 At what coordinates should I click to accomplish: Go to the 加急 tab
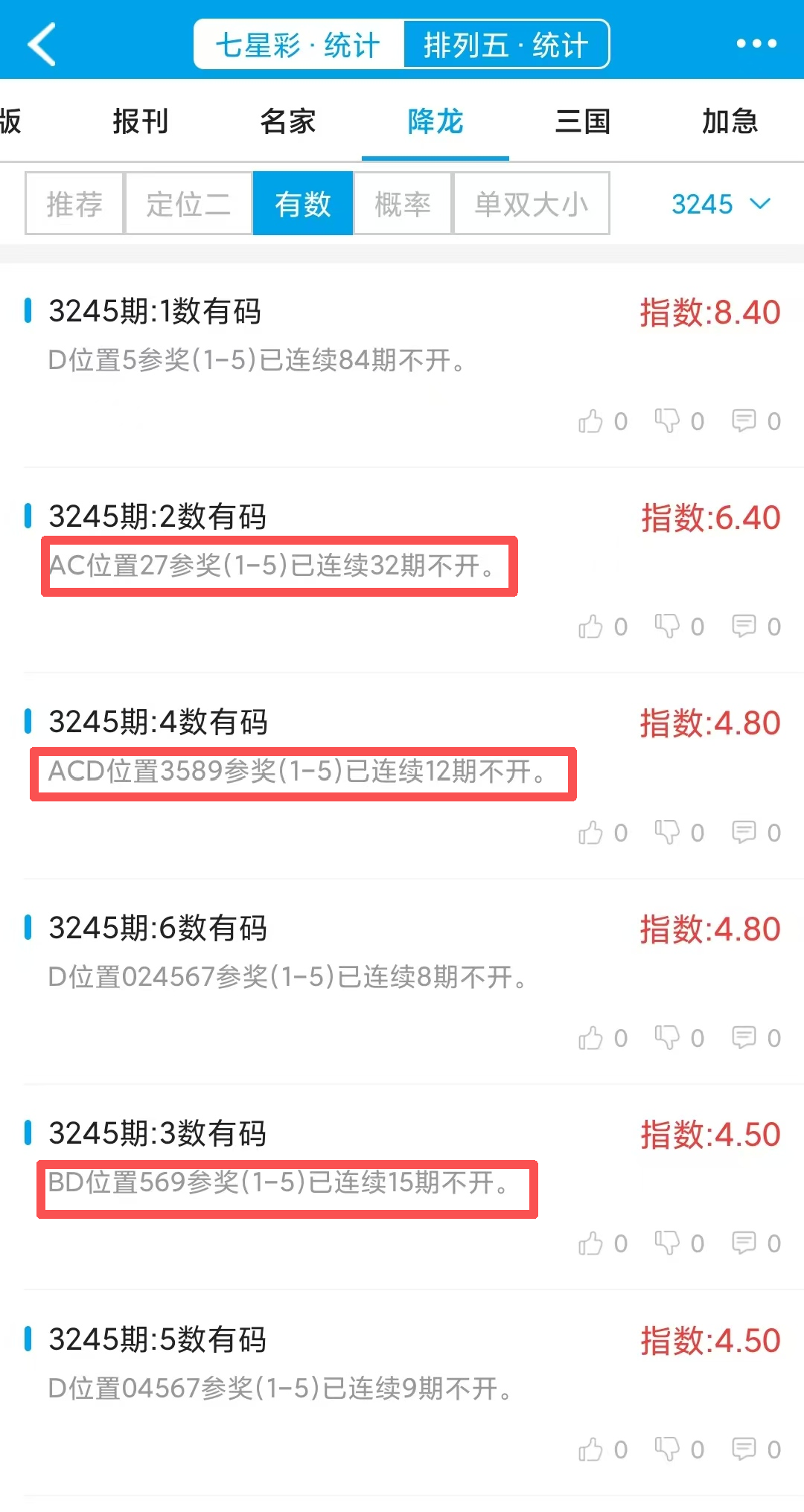(x=730, y=121)
